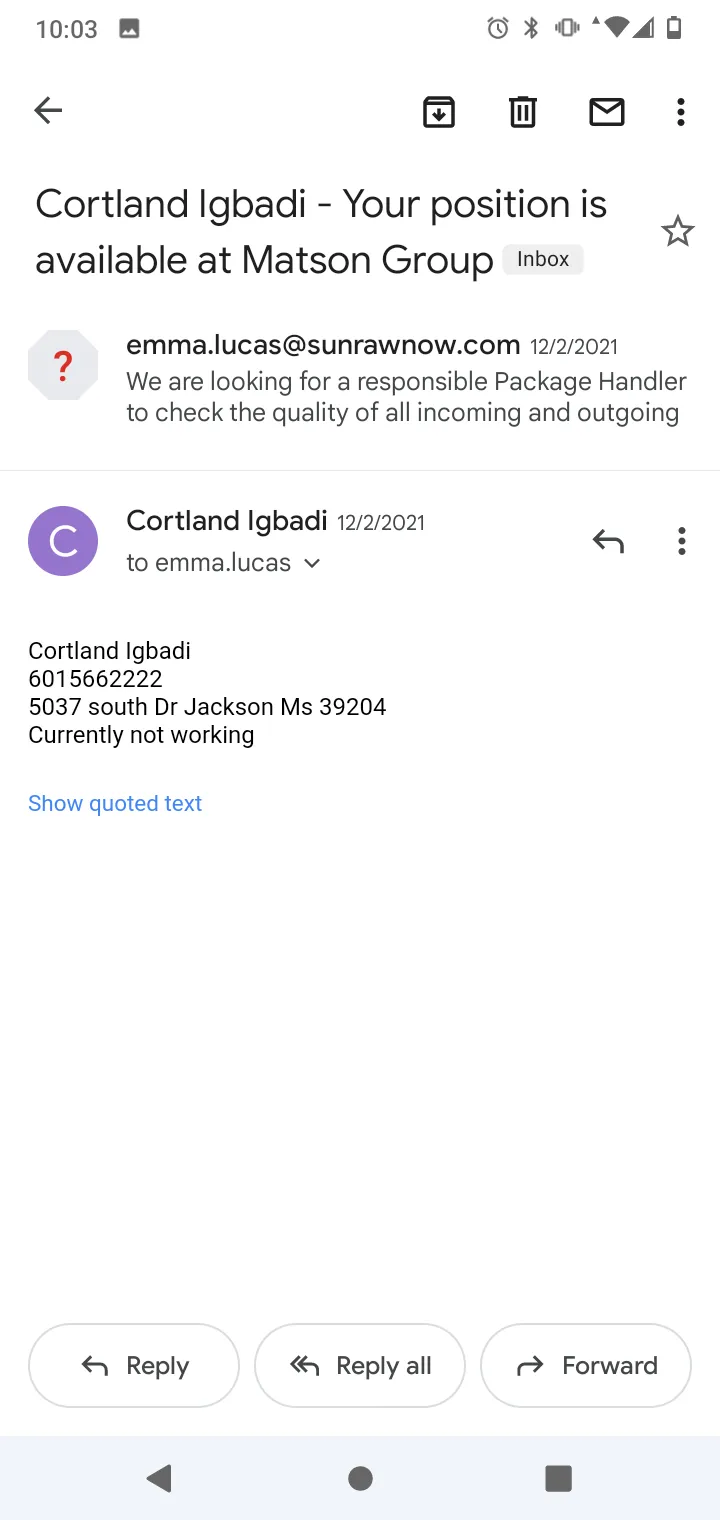Open recent apps from navigation bar

point(558,1478)
